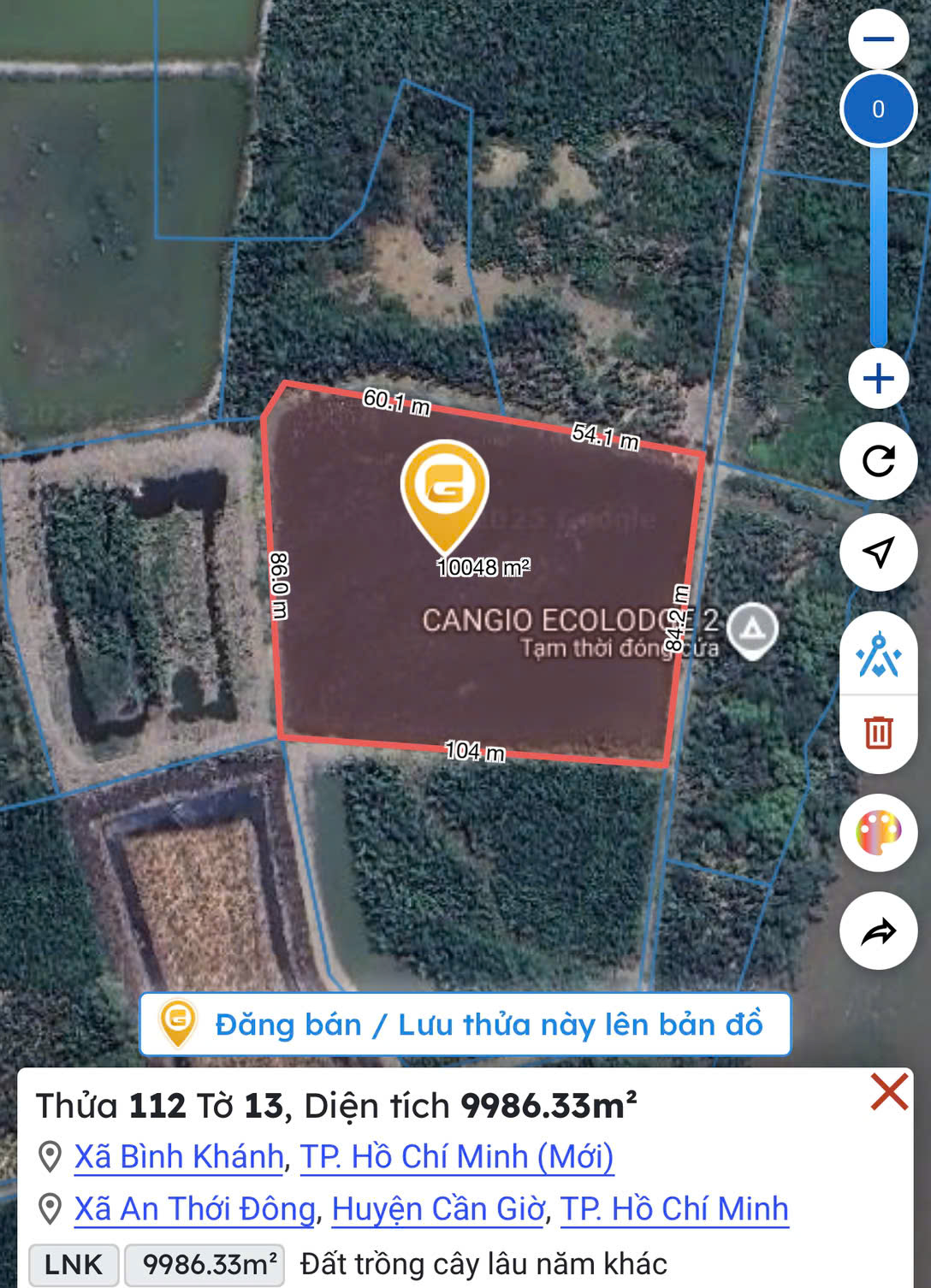Share this land parcel
Viewport: 931px width, 1288px height.
tap(878, 931)
